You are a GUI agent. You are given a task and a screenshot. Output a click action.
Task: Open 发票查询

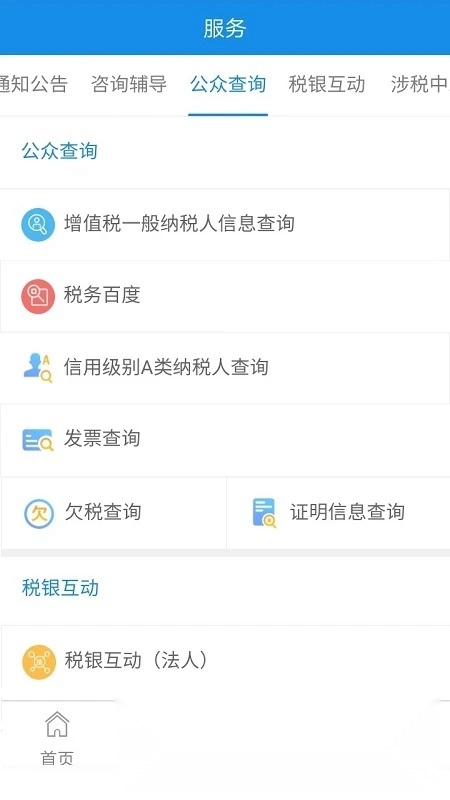(225, 440)
